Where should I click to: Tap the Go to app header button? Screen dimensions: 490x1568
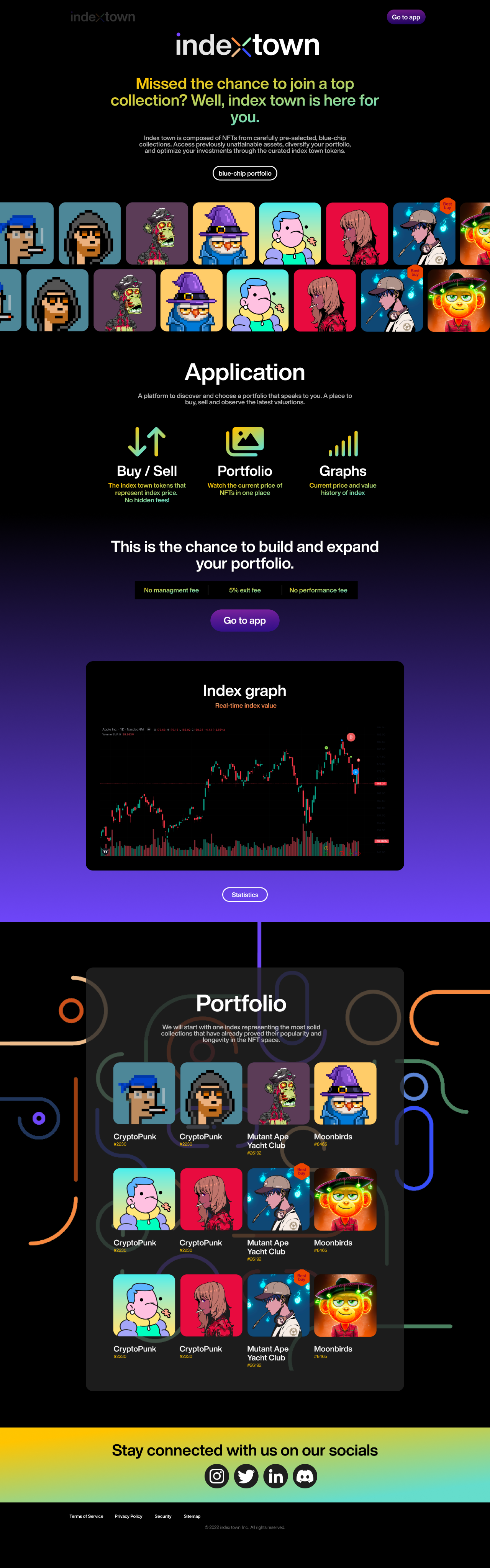tap(405, 17)
